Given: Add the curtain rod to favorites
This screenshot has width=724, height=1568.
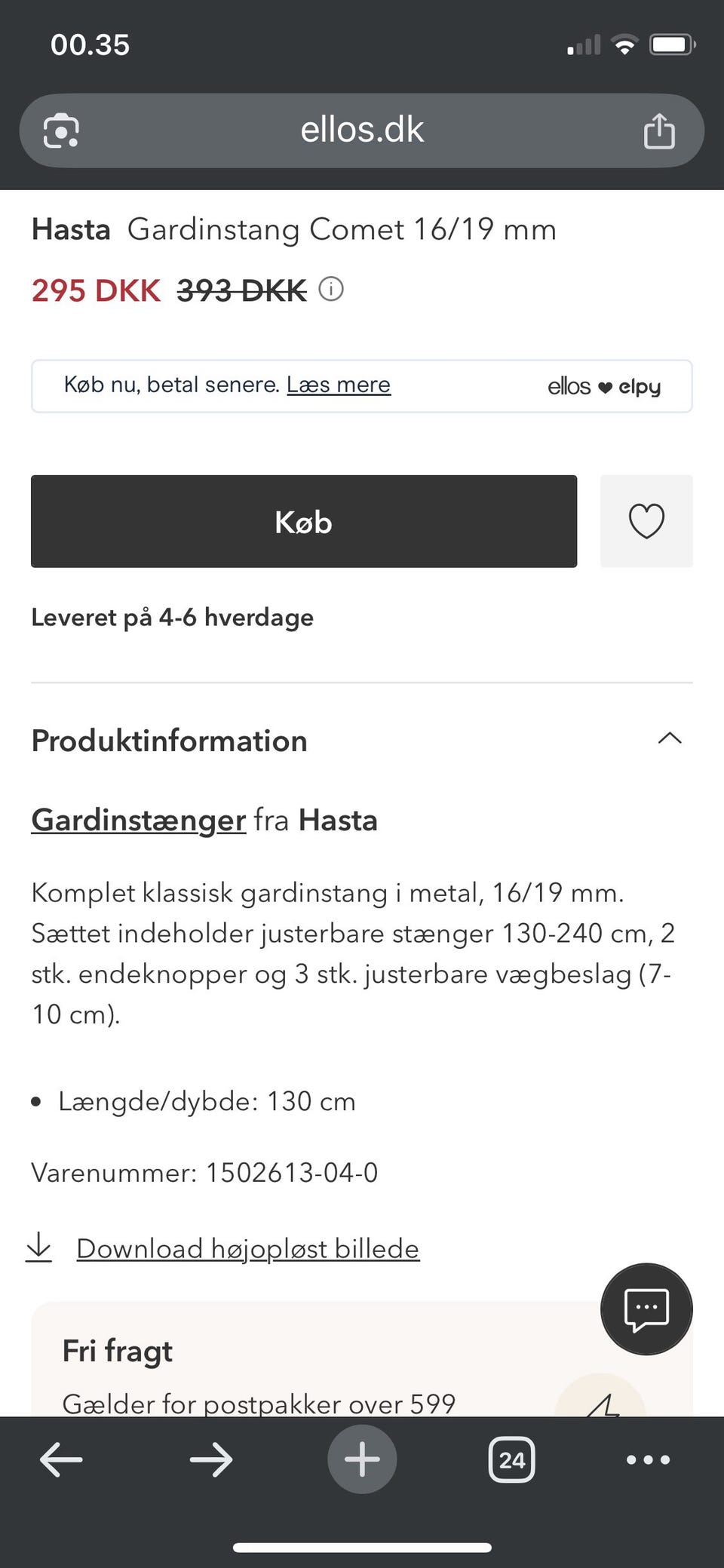Looking at the screenshot, I should 646,521.
